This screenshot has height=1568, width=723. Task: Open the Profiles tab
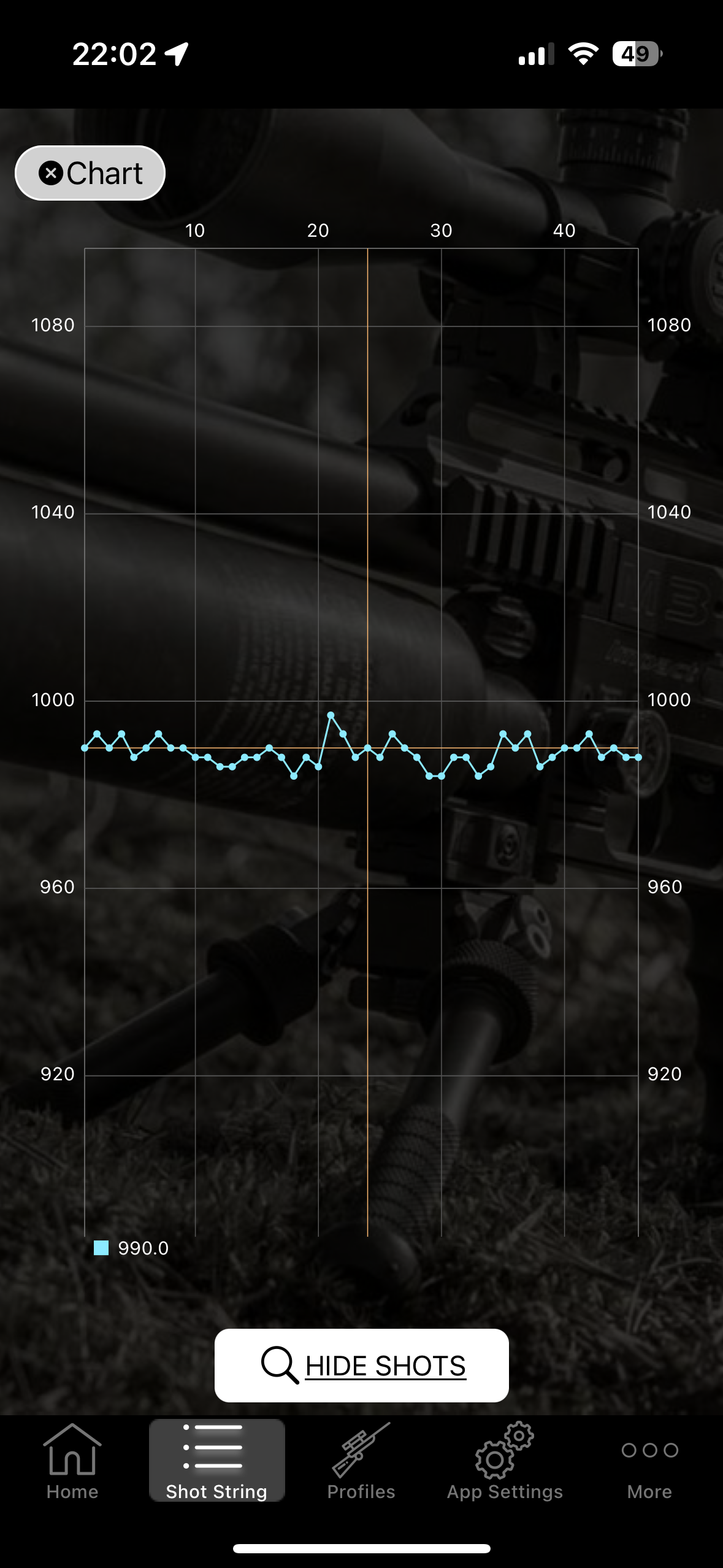click(361, 1461)
